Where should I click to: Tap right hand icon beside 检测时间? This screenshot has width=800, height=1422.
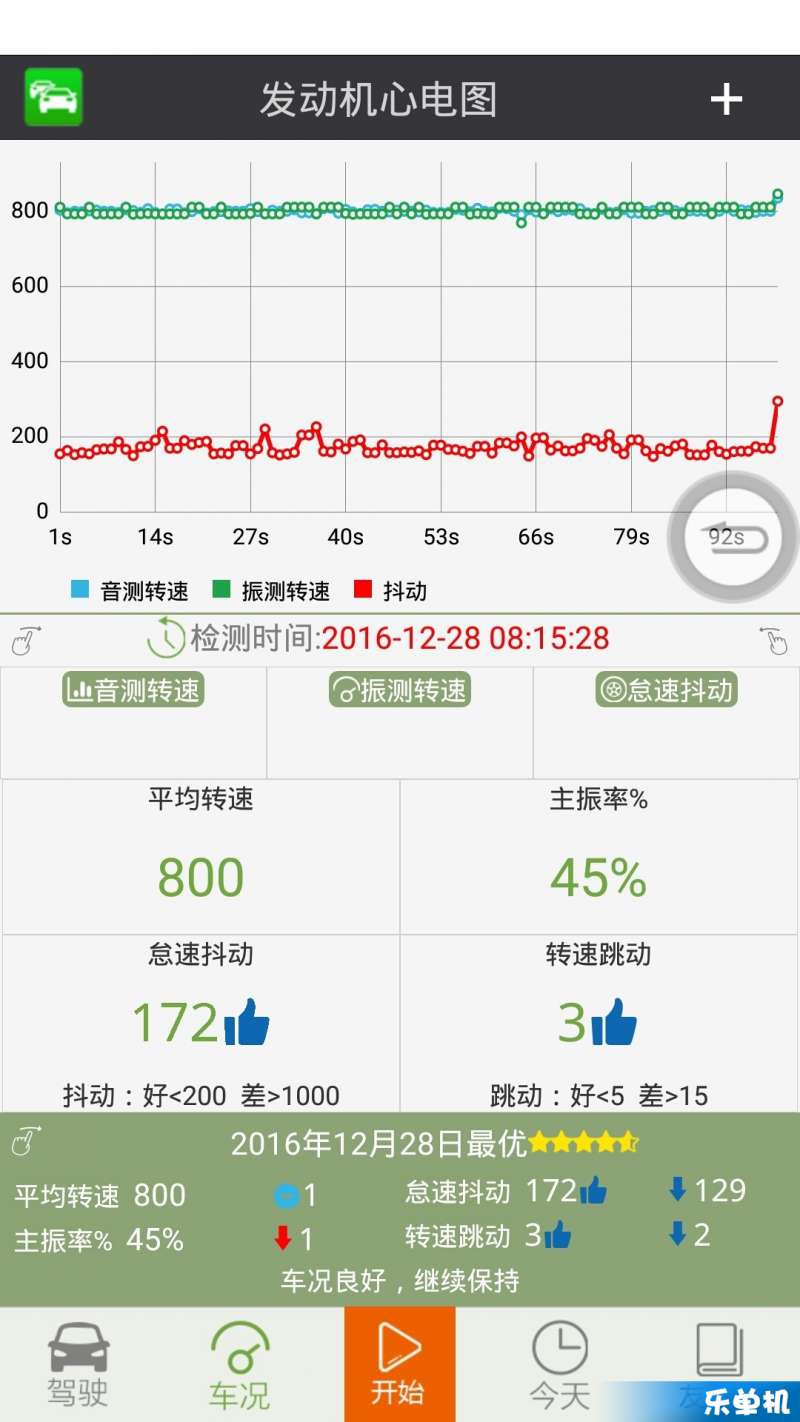tap(774, 640)
